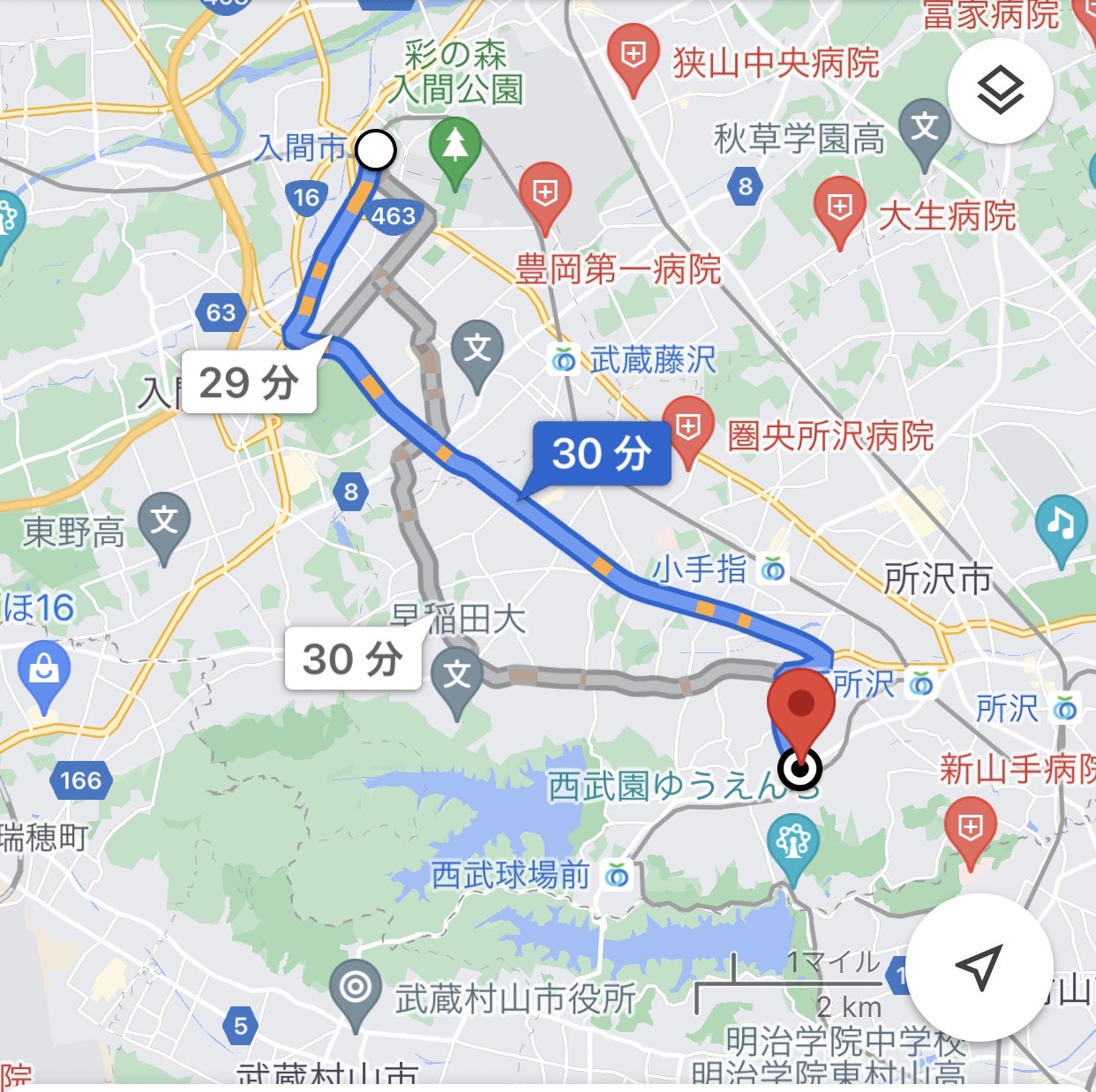The height and width of the screenshot is (1092, 1096).
Task: Open the map layers button
Action: point(1000,90)
